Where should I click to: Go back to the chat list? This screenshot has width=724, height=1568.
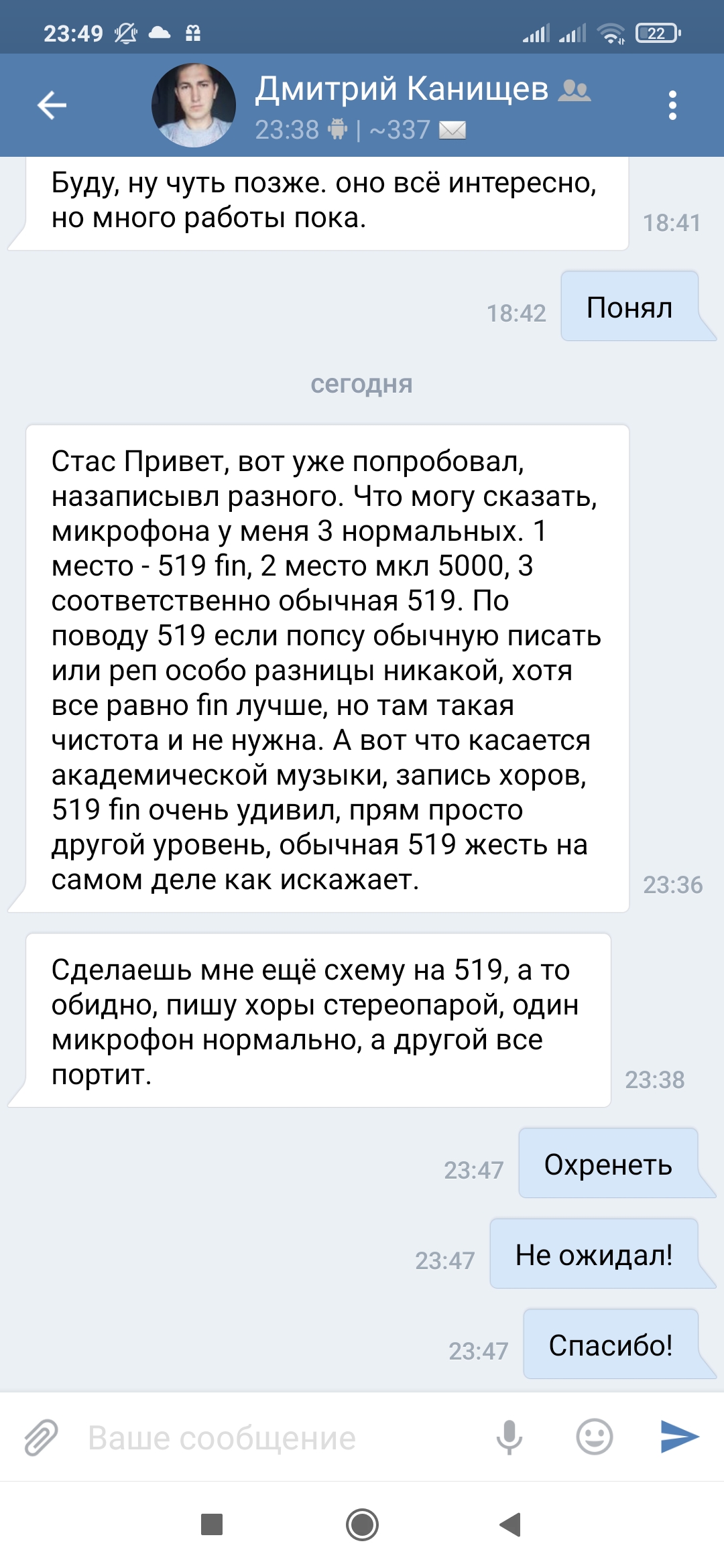(52, 105)
